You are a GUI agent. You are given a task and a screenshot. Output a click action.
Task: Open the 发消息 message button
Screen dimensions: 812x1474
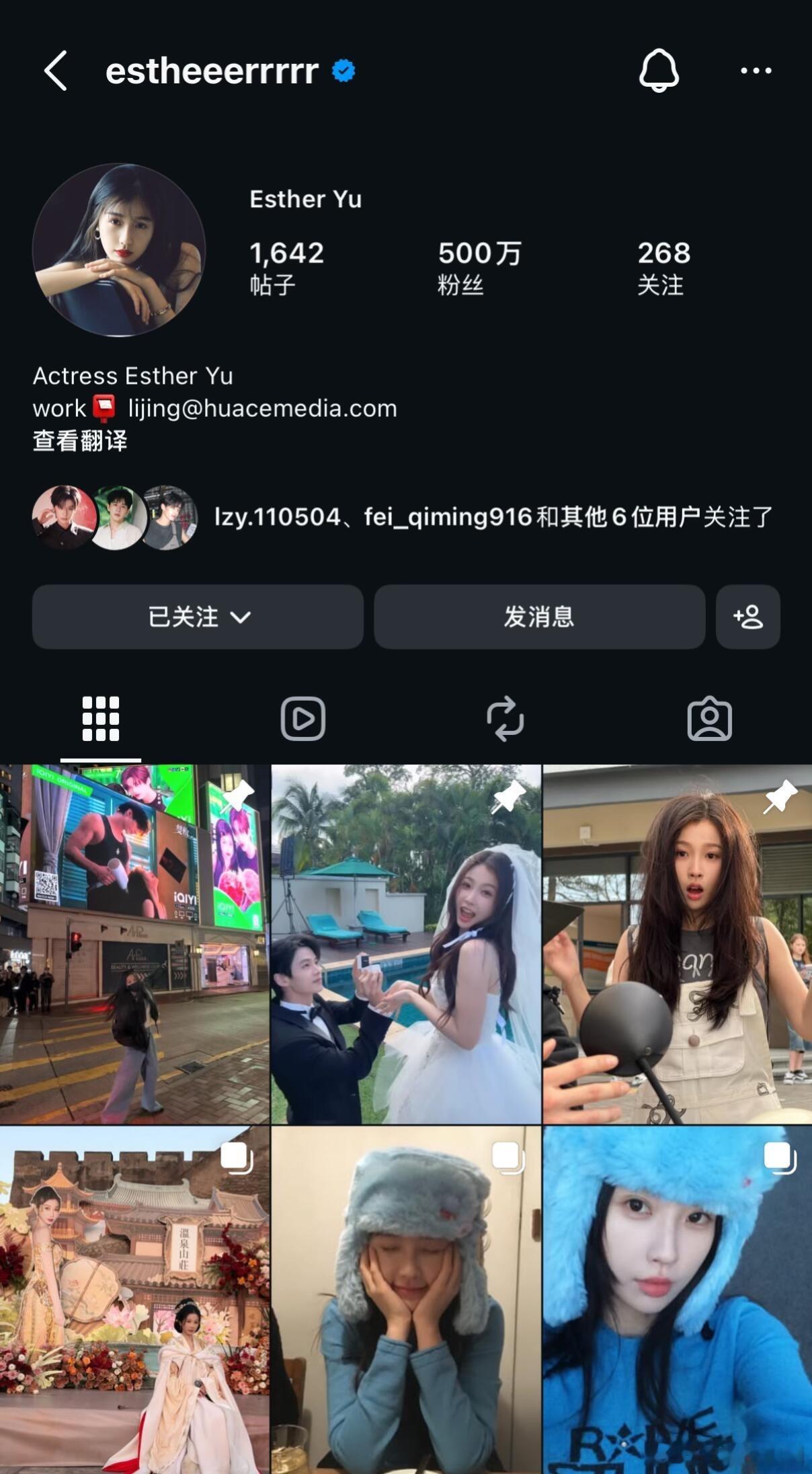(540, 618)
